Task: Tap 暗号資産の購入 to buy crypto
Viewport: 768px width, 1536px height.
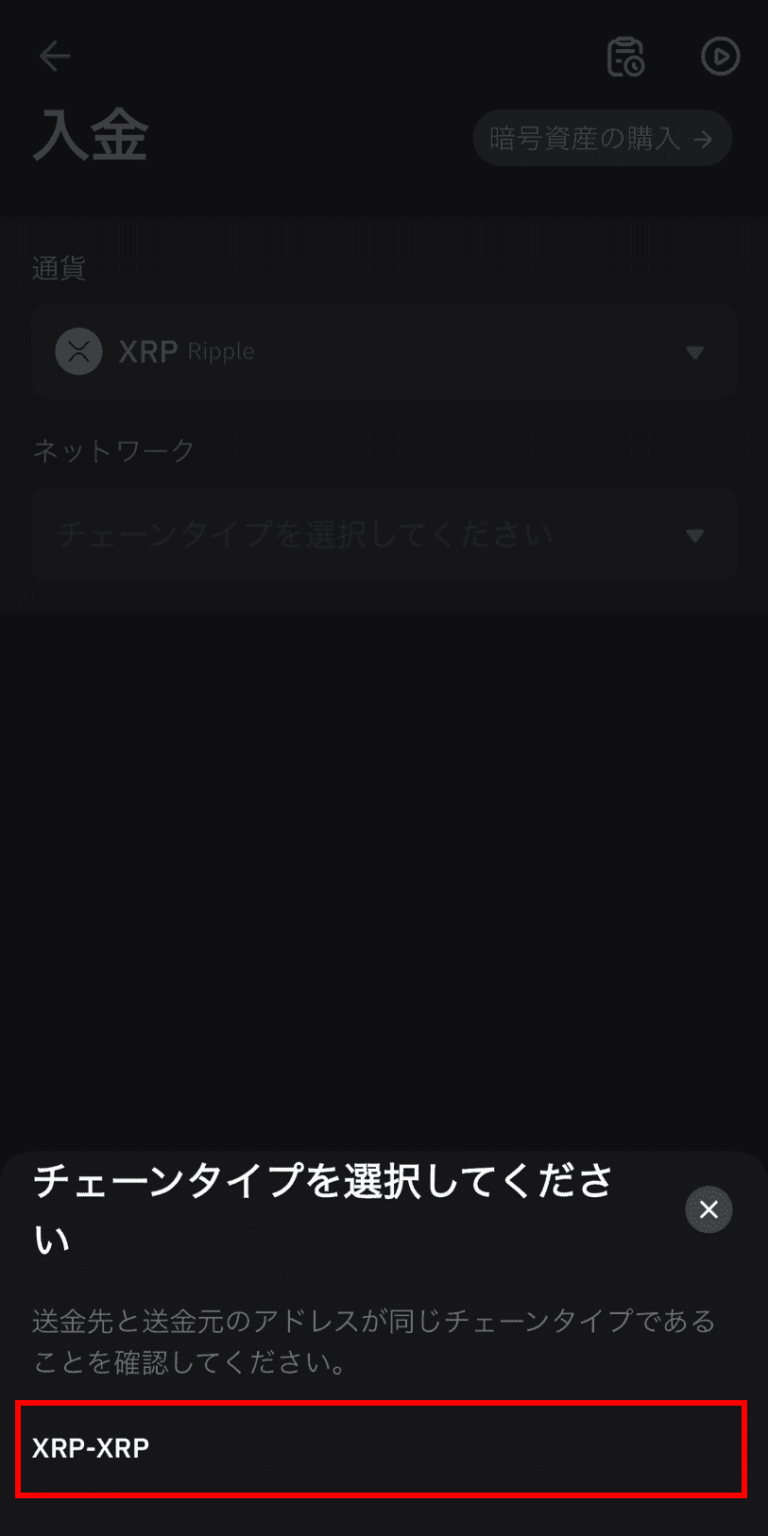Action: point(601,138)
